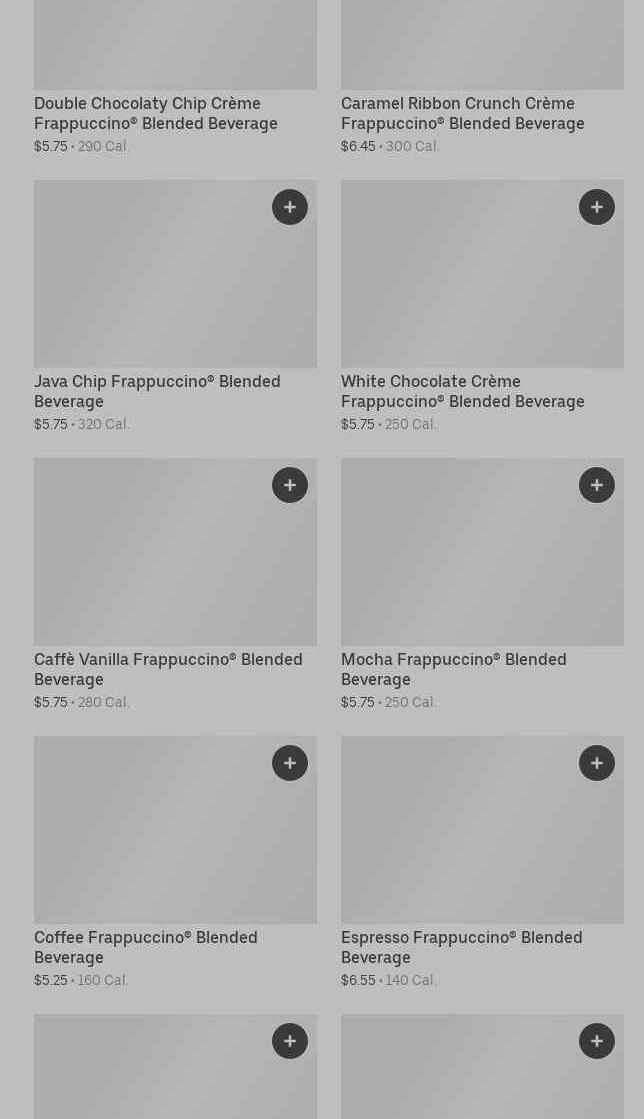The width and height of the screenshot is (644, 1119).
Task: Add Java Chip Frappuccino to cart
Action: click(290, 207)
